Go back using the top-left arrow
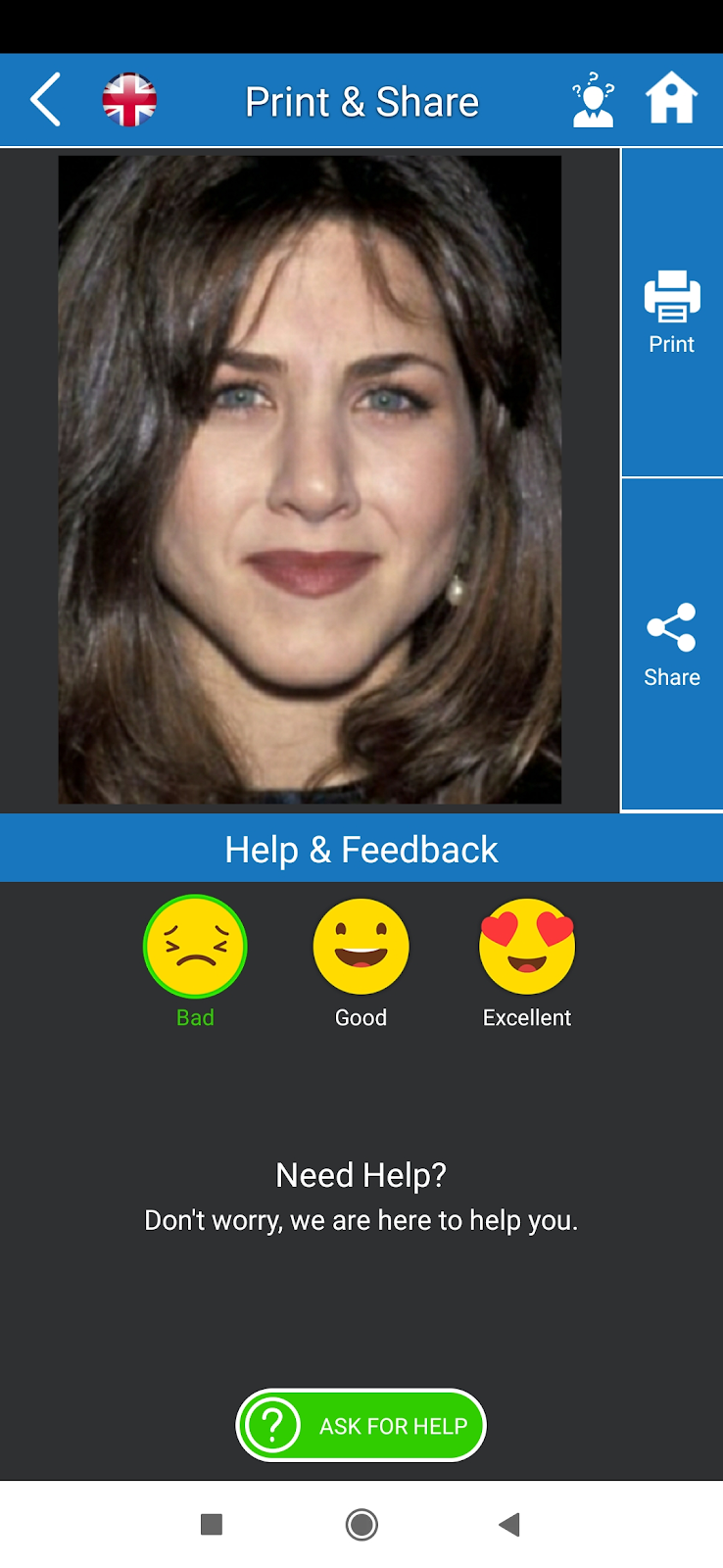723x1568 pixels. coord(46,100)
